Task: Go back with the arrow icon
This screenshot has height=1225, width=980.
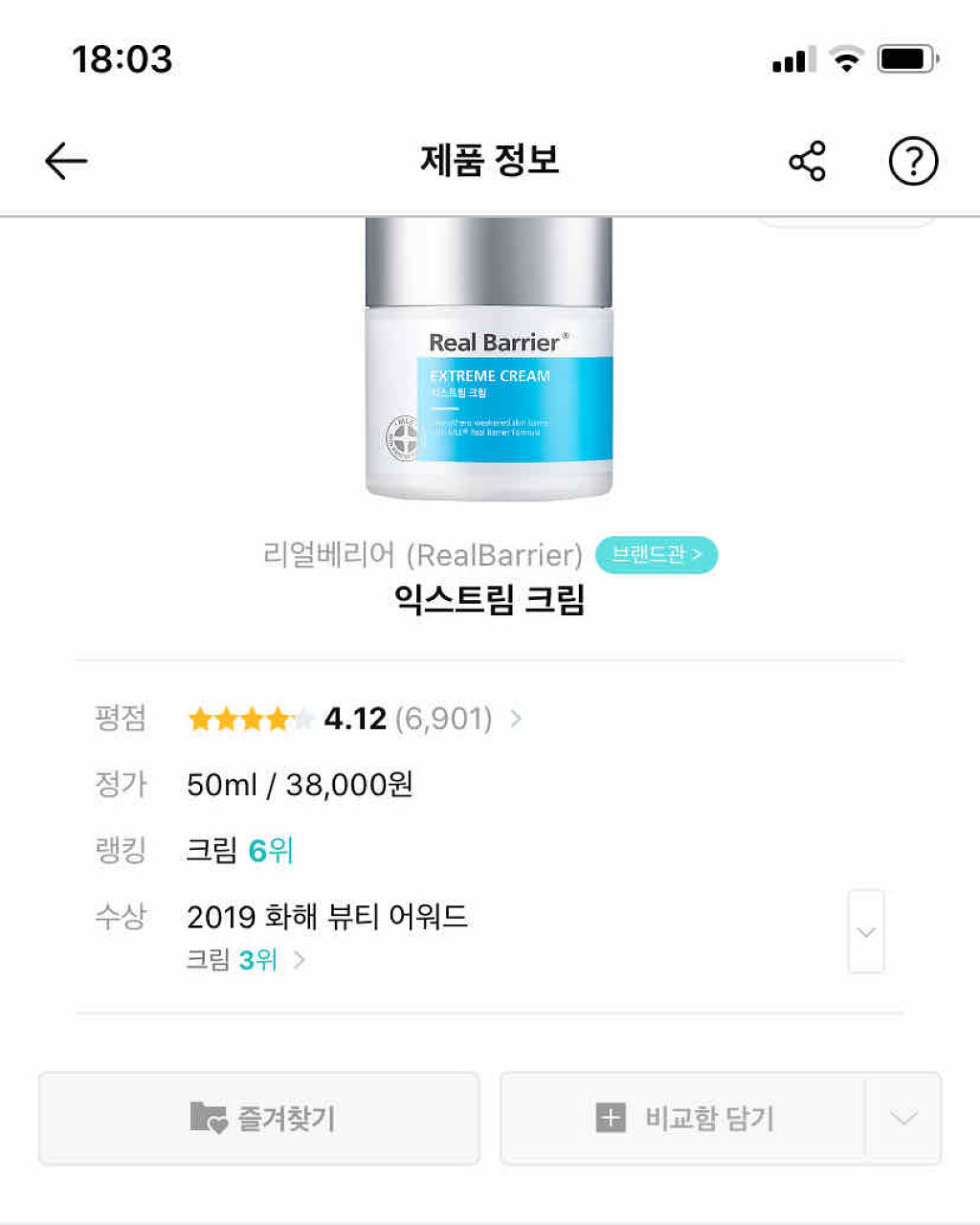Action: (66, 161)
